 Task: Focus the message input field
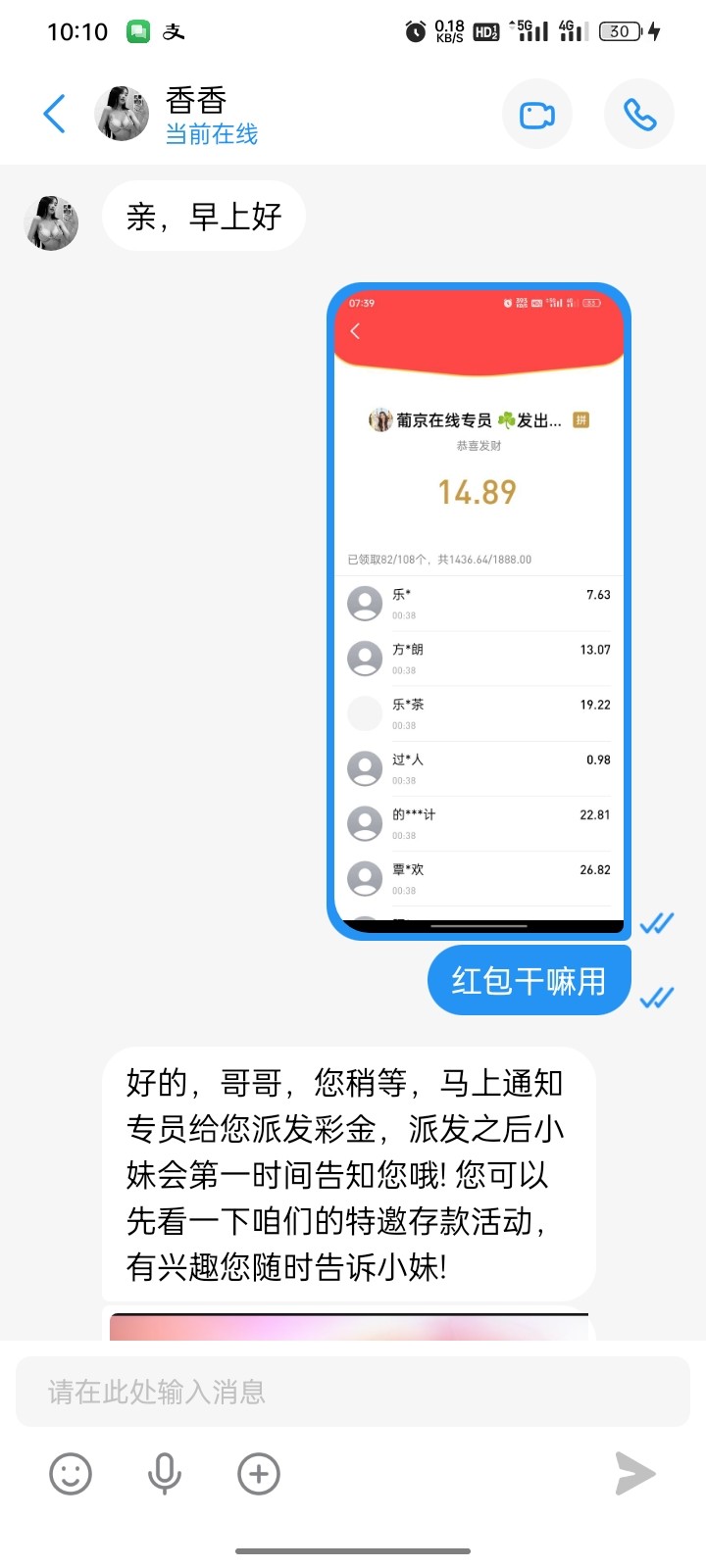coord(353,1392)
